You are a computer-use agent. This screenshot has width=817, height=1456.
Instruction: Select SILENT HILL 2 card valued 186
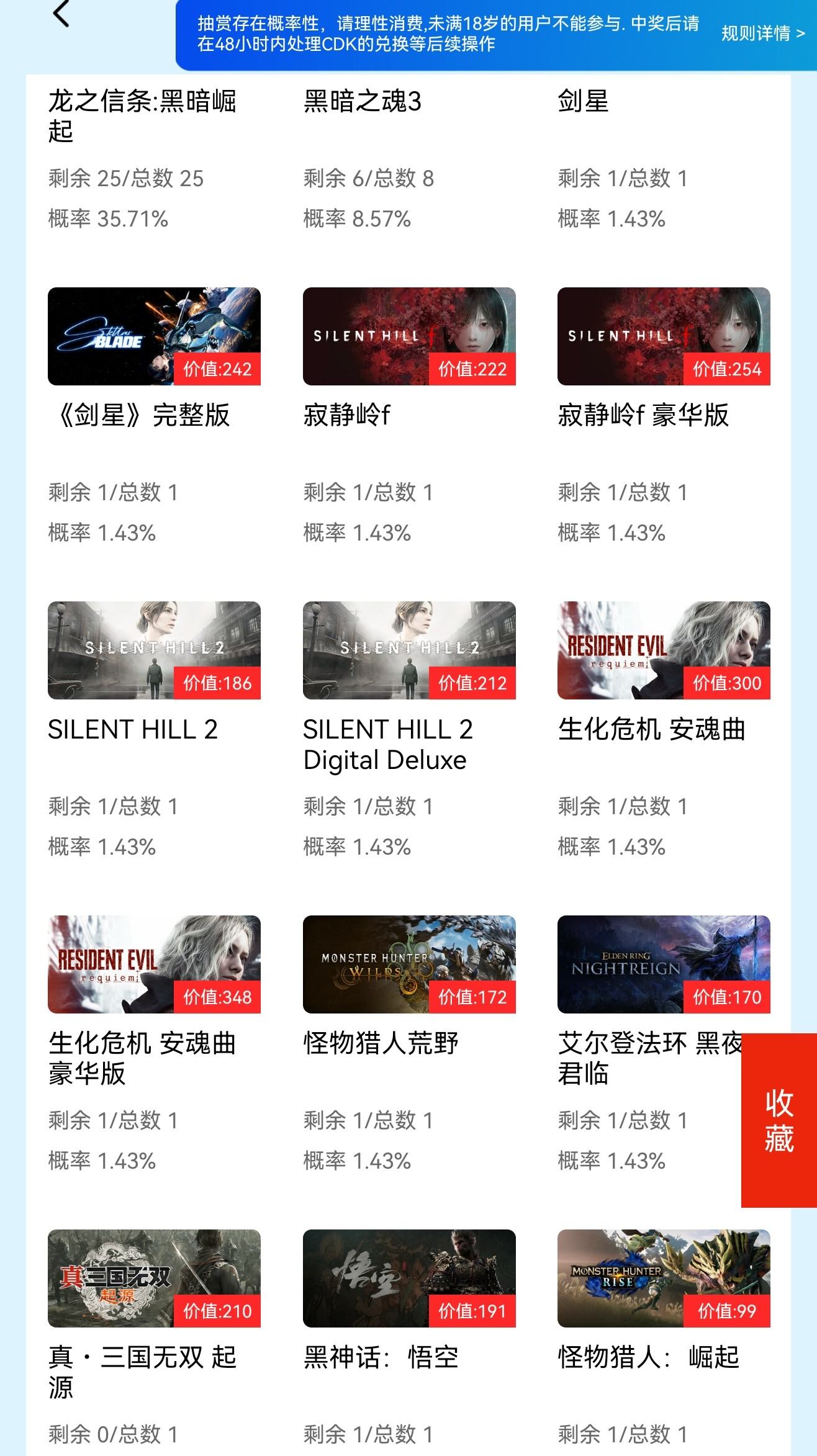(x=154, y=650)
